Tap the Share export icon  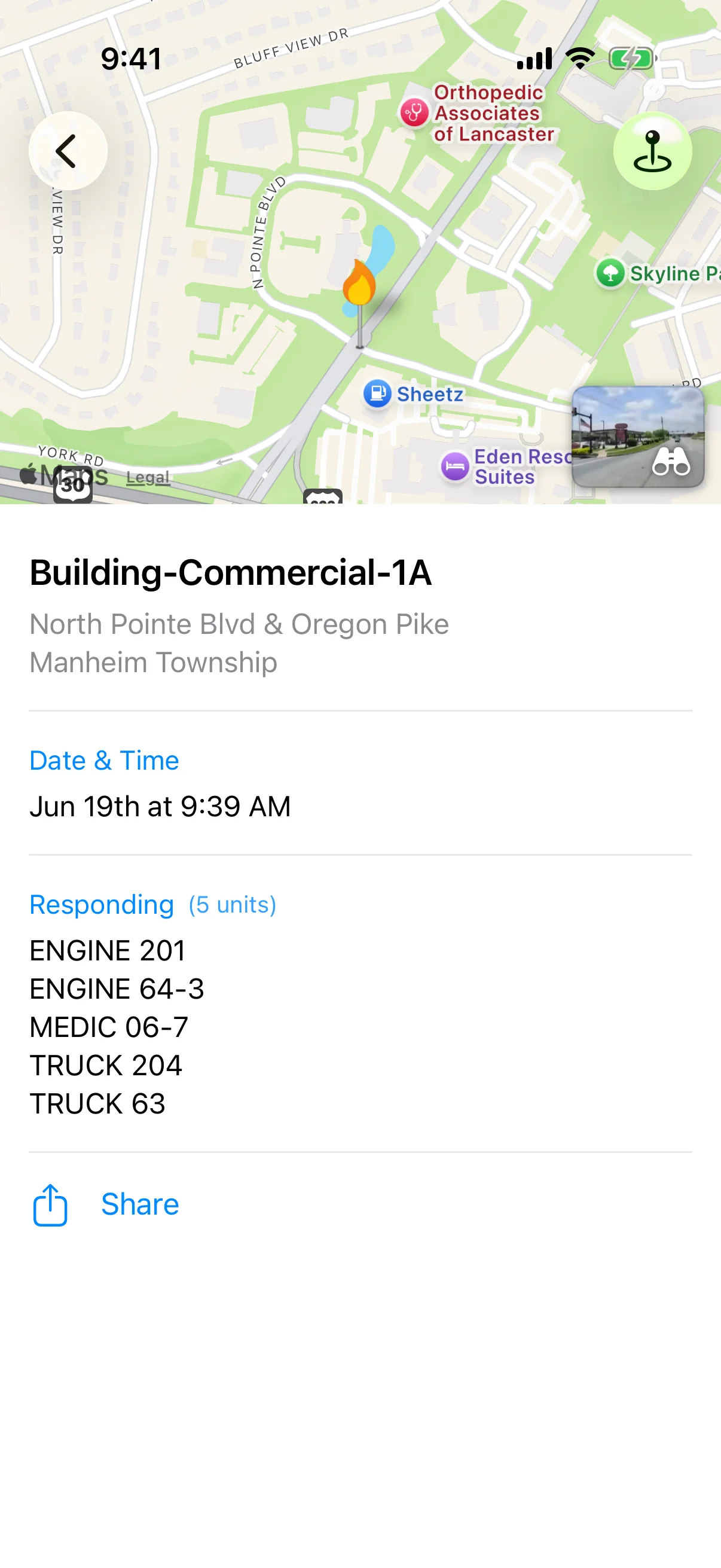(49, 1203)
